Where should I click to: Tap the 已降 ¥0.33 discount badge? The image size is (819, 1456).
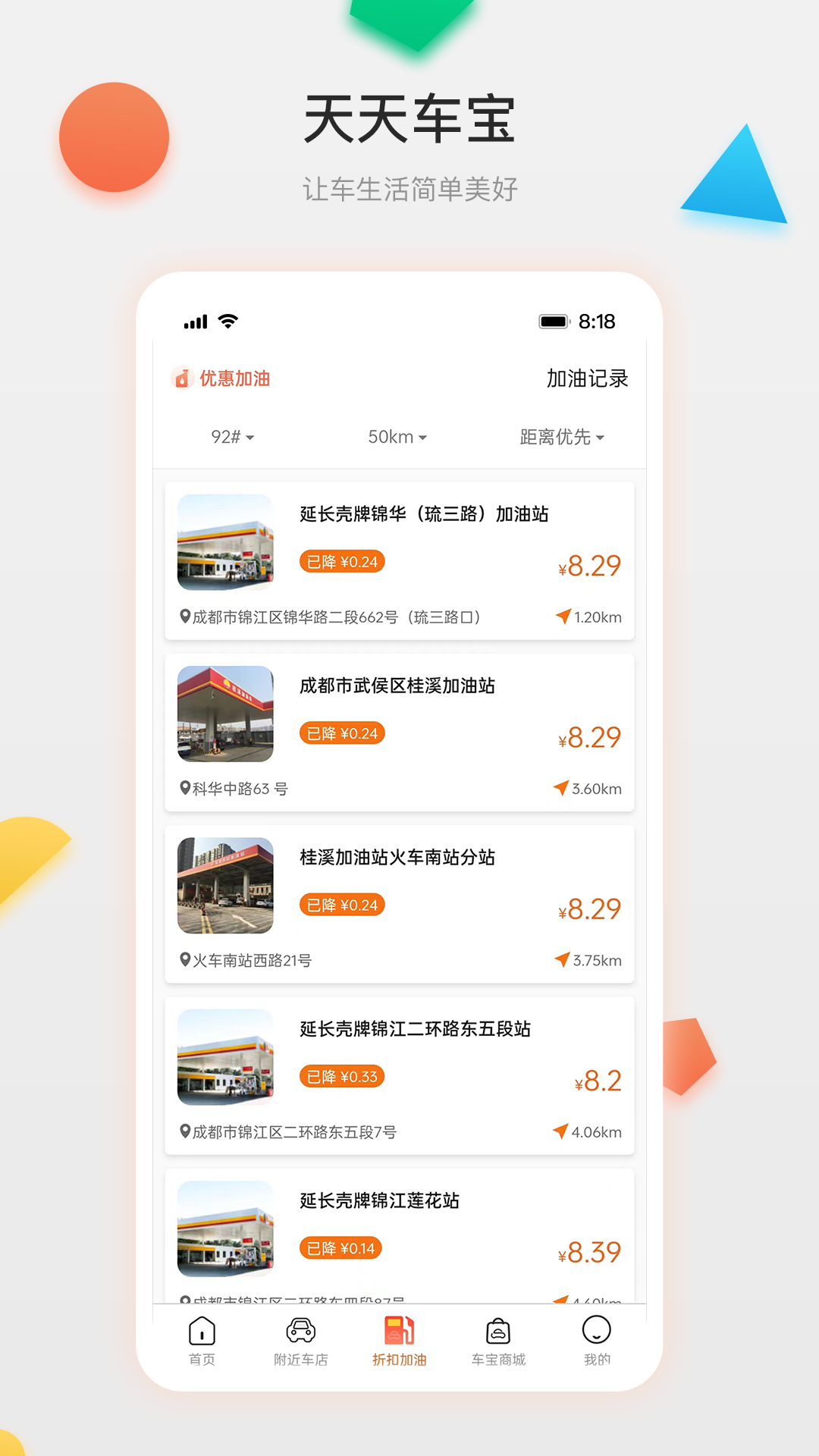pos(341,1077)
